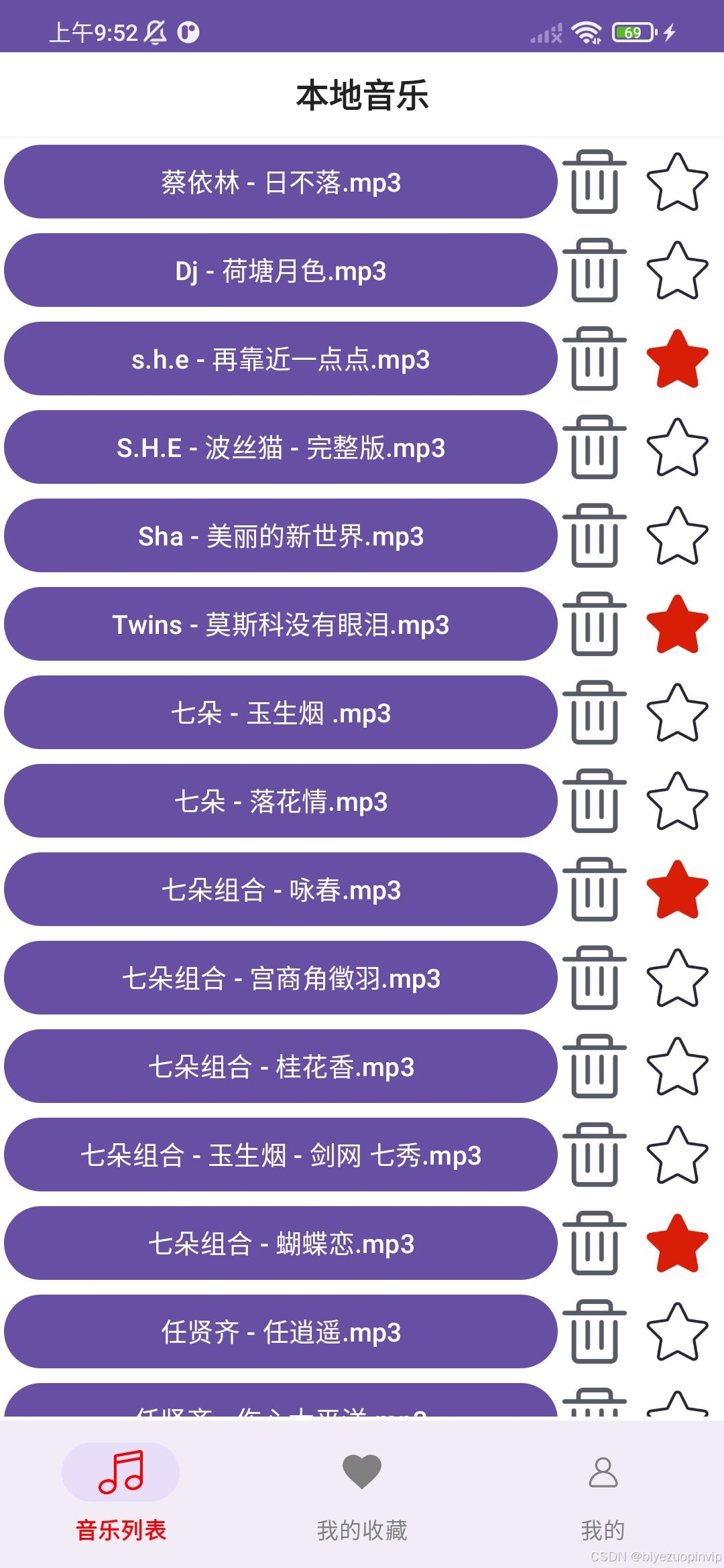Unfavorite s.h.e - 再靠近一点点.mp3 red star
The width and height of the screenshot is (724, 1568).
[x=677, y=358]
